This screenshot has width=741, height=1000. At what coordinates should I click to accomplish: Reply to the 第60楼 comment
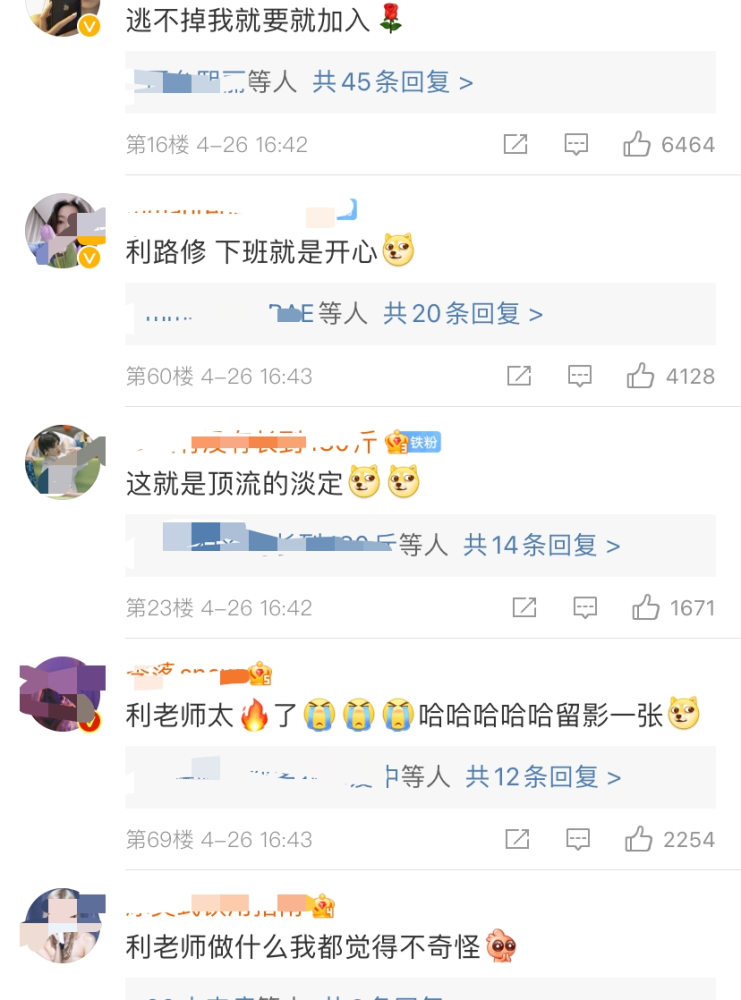click(x=580, y=376)
